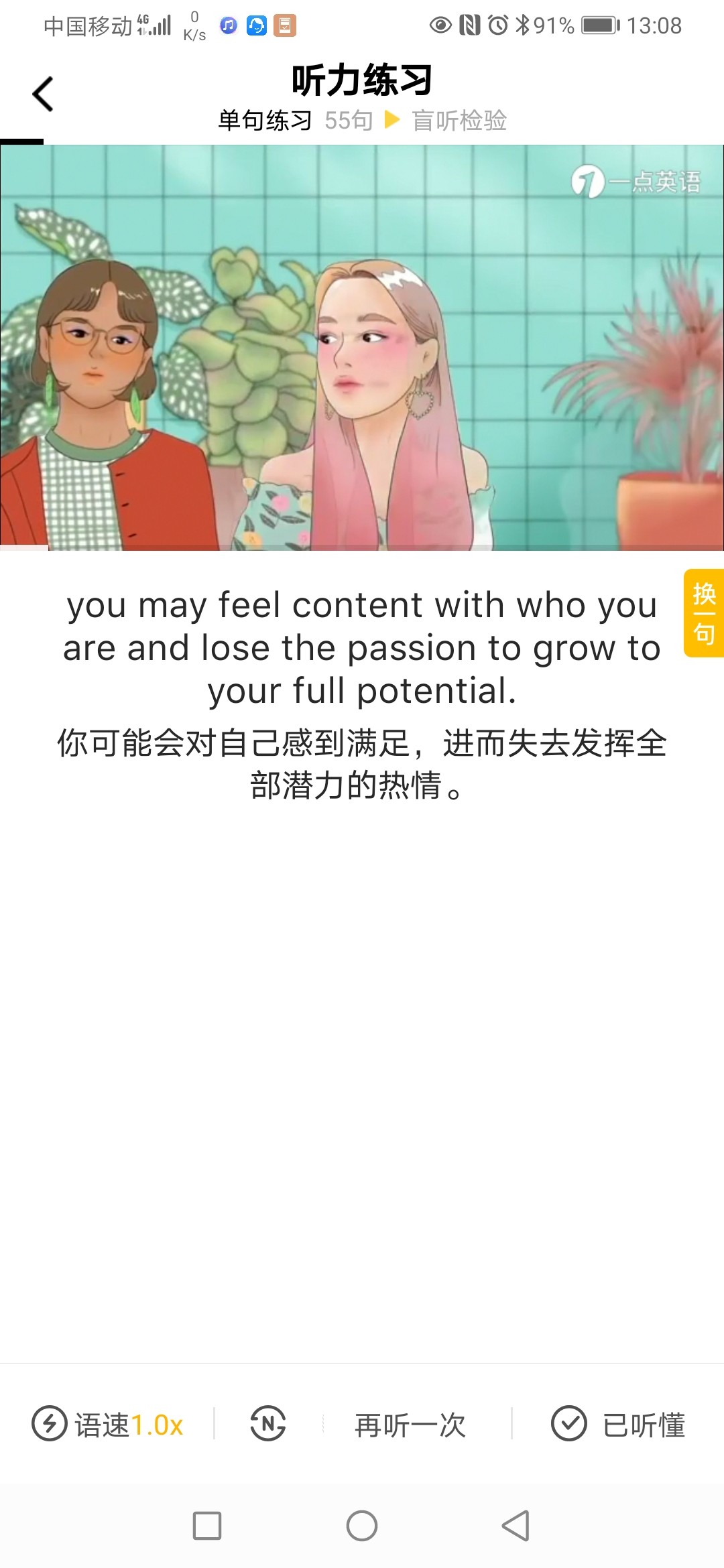Viewport: 724px width, 1568px height.
Task: Select the 单句练习 step
Action: 265,121
